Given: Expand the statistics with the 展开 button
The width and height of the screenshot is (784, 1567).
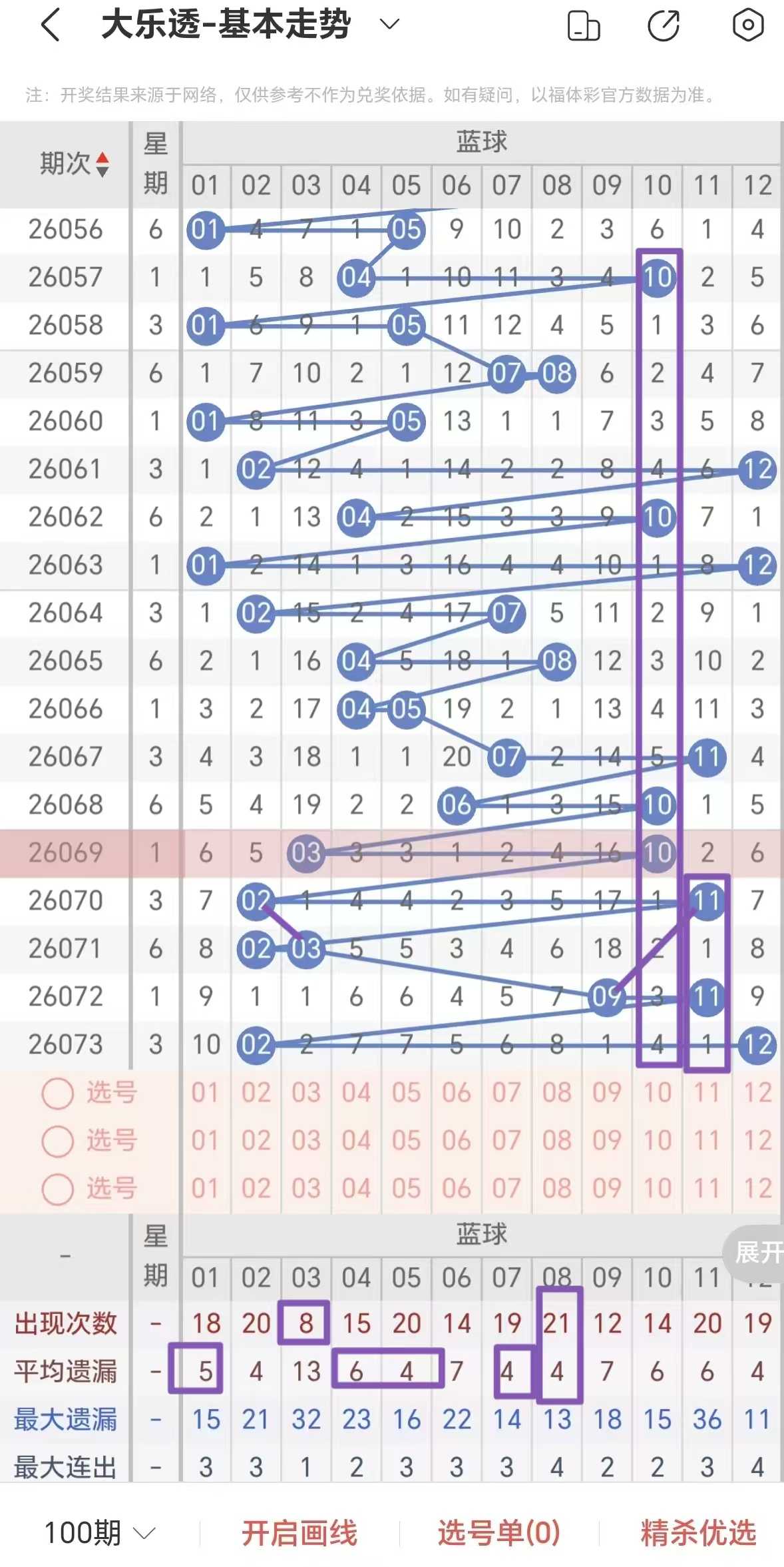Looking at the screenshot, I should tap(757, 1253).
